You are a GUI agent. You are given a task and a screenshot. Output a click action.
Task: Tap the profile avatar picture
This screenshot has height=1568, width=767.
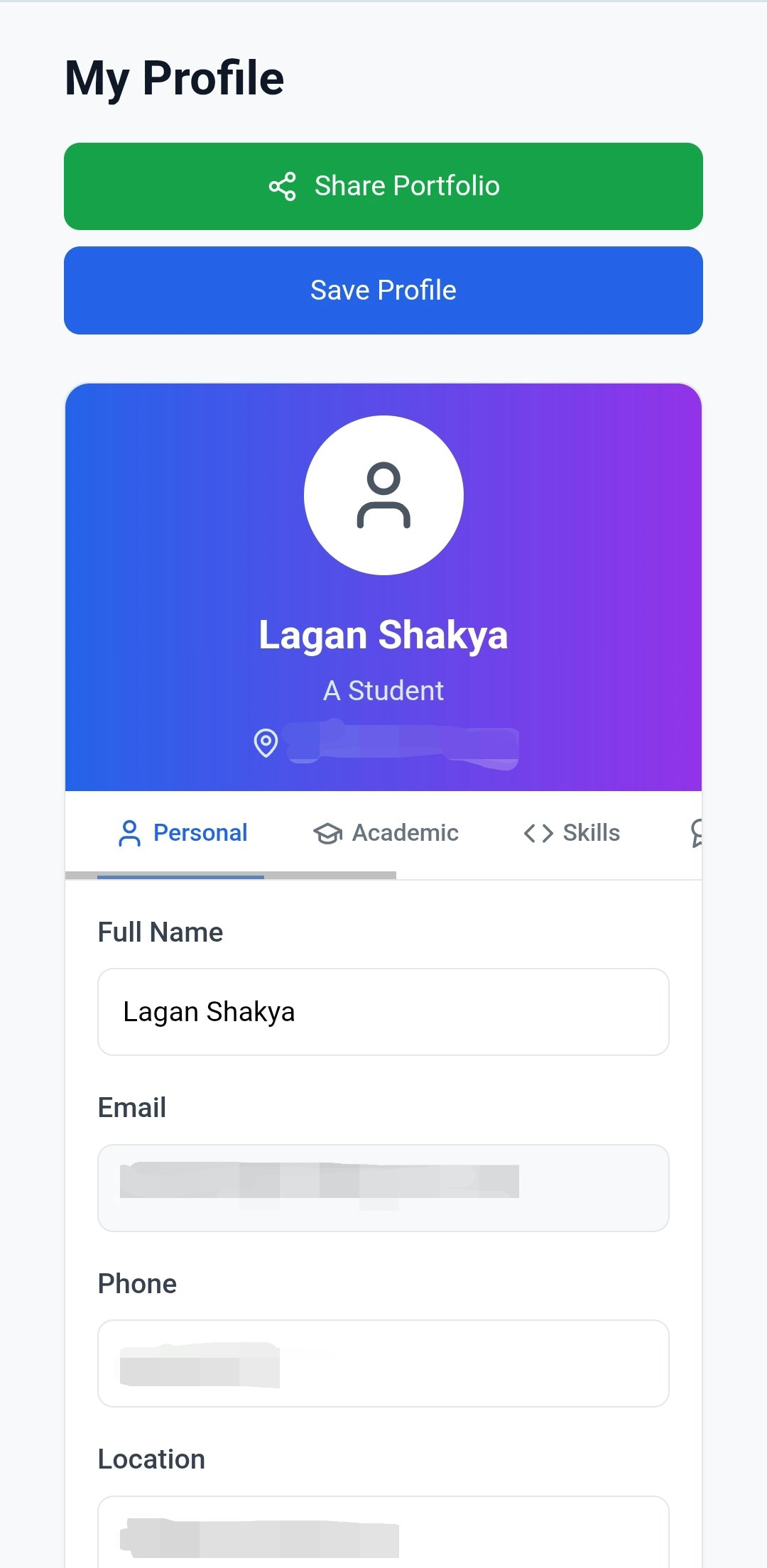(x=383, y=495)
